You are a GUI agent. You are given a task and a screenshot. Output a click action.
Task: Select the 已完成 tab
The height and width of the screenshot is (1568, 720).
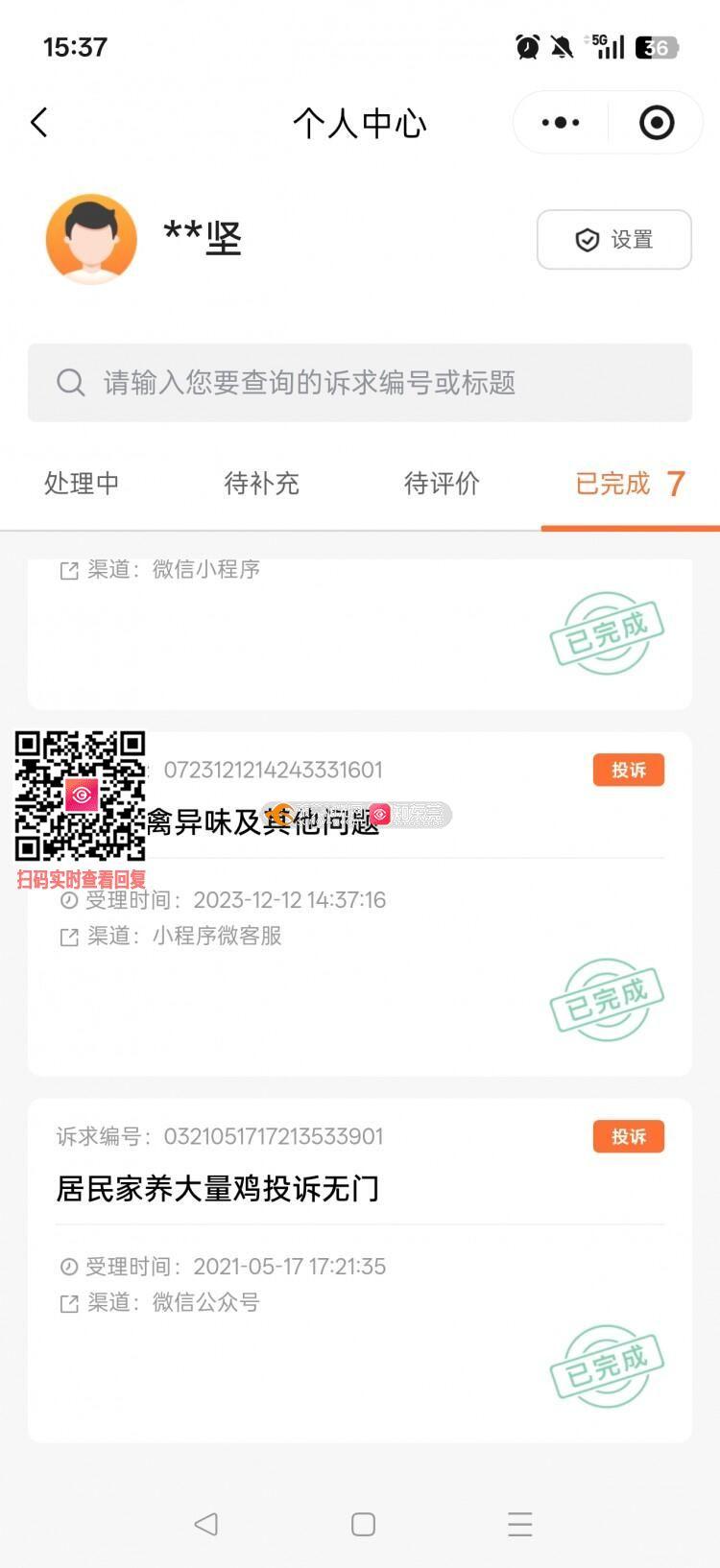coord(629,484)
